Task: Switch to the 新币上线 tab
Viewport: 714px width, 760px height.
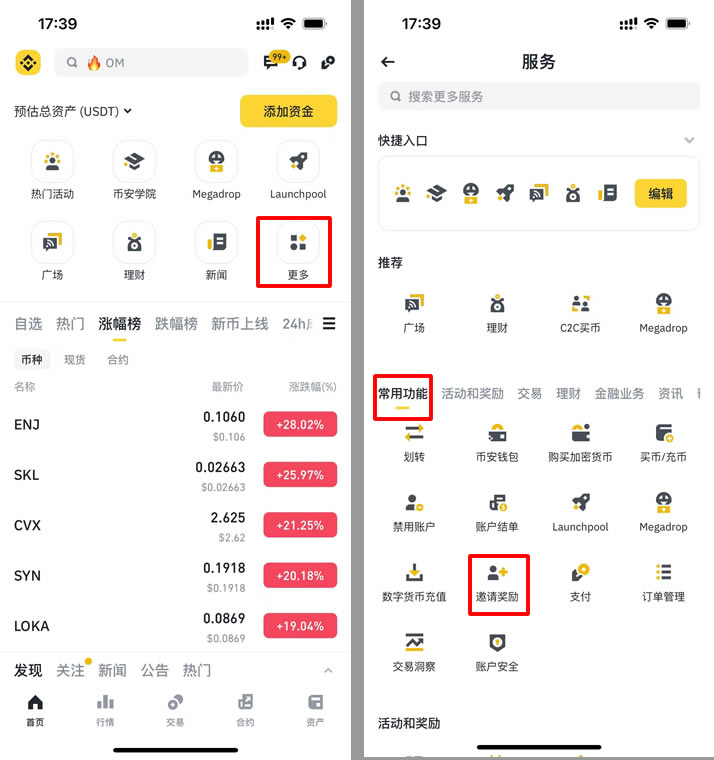Action: coord(239,323)
